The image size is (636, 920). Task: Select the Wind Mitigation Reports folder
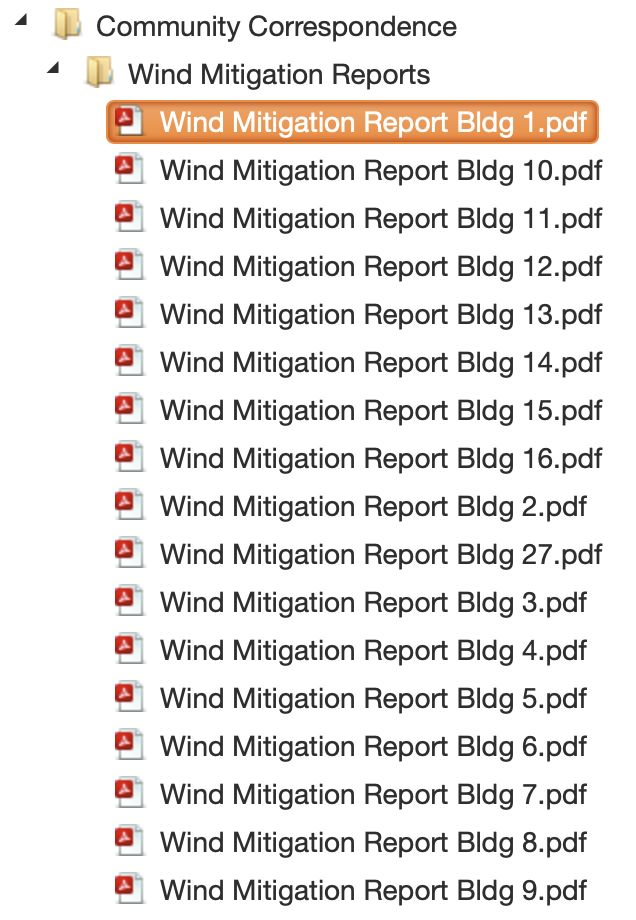pos(279,74)
